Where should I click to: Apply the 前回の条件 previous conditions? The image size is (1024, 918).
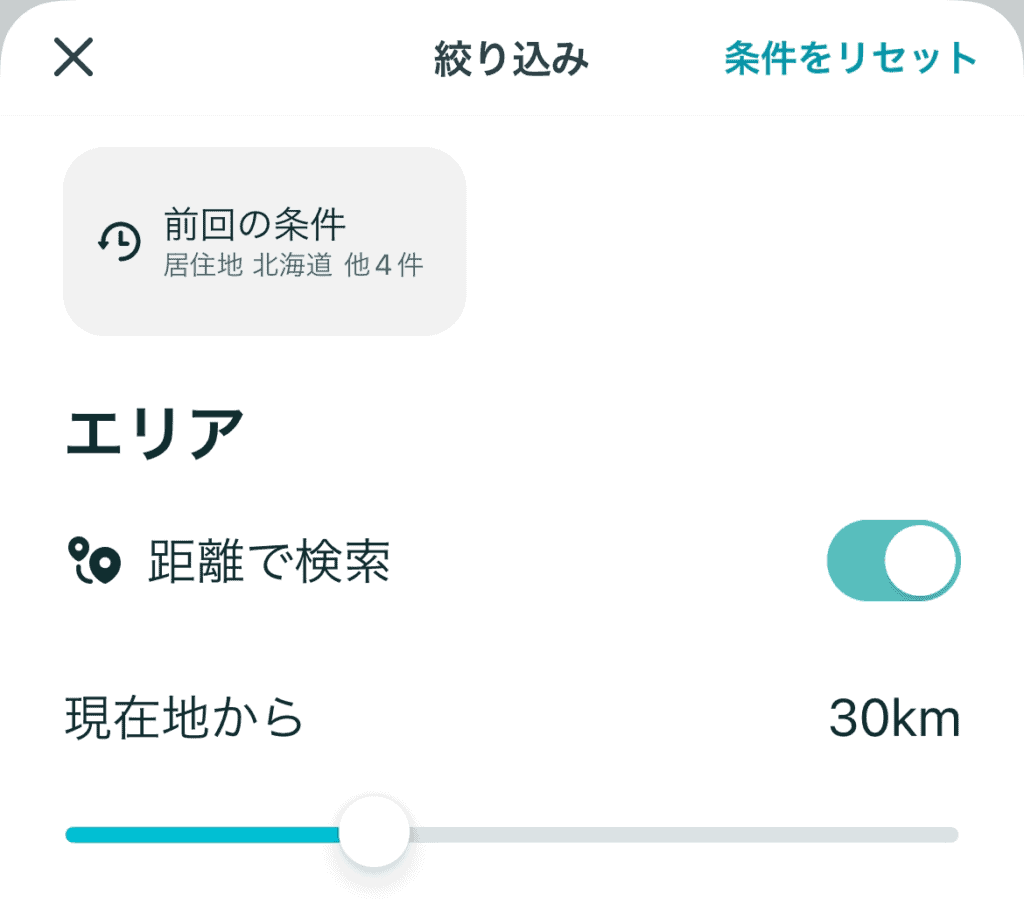click(264, 241)
